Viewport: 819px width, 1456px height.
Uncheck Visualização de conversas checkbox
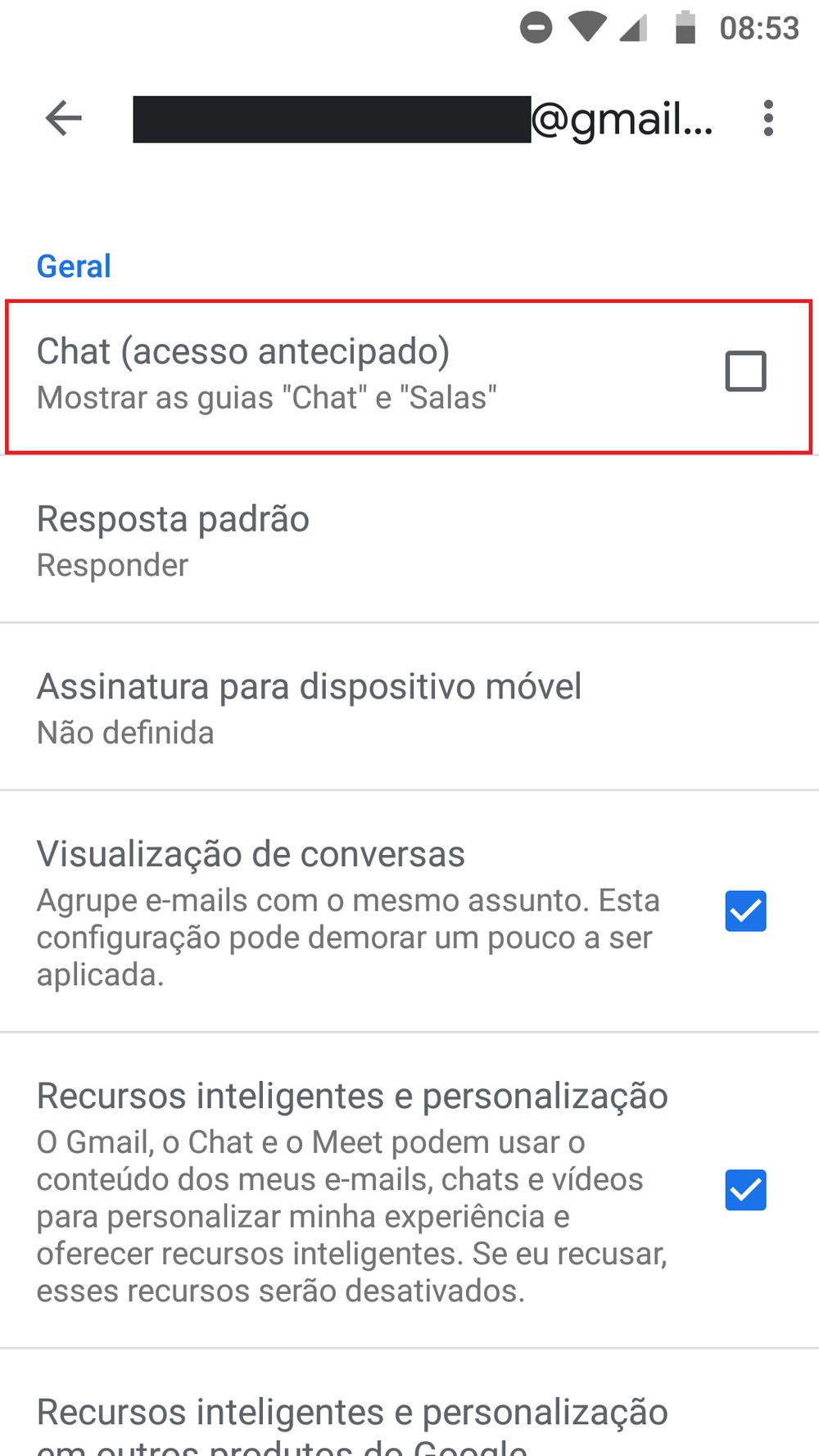[x=745, y=911]
